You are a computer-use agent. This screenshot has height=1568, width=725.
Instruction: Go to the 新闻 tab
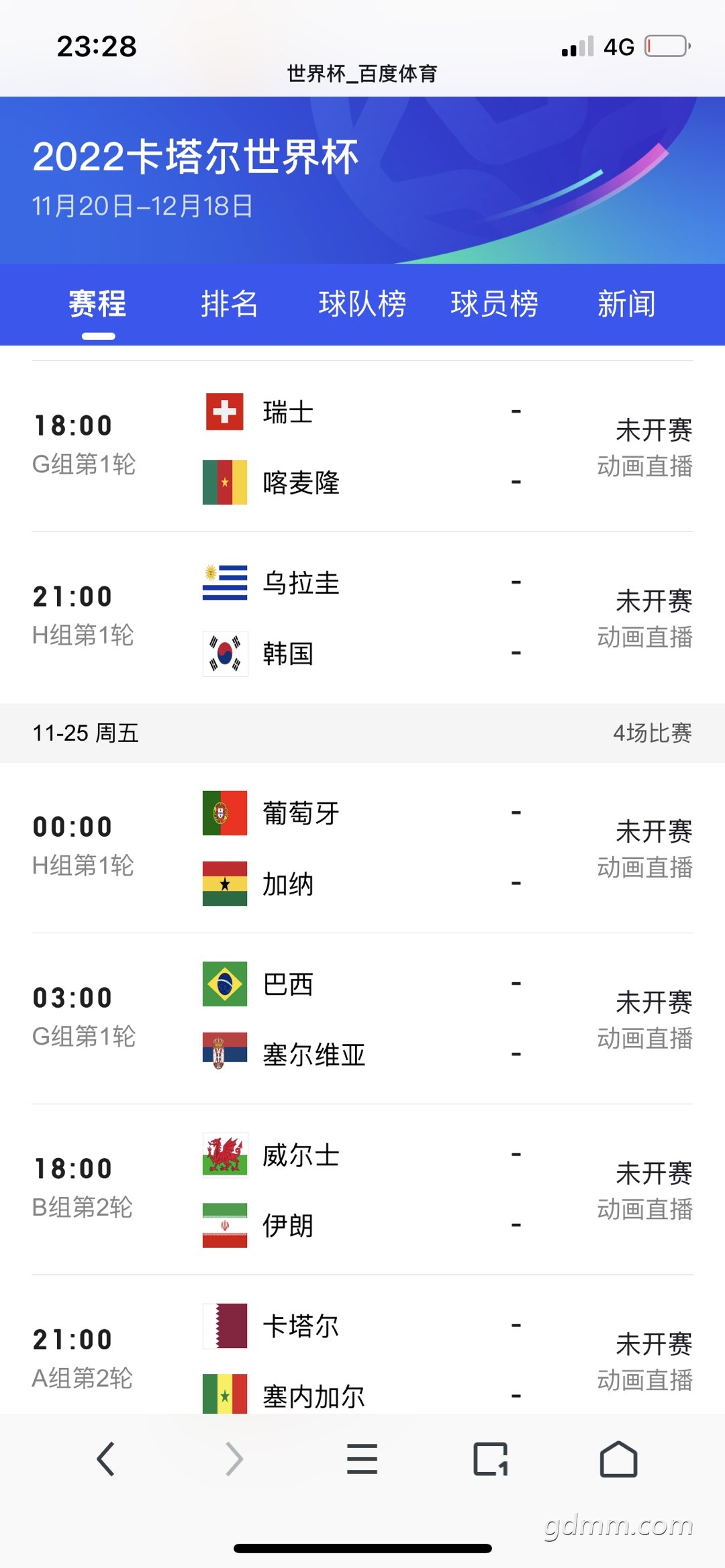click(x=626, y=304)
